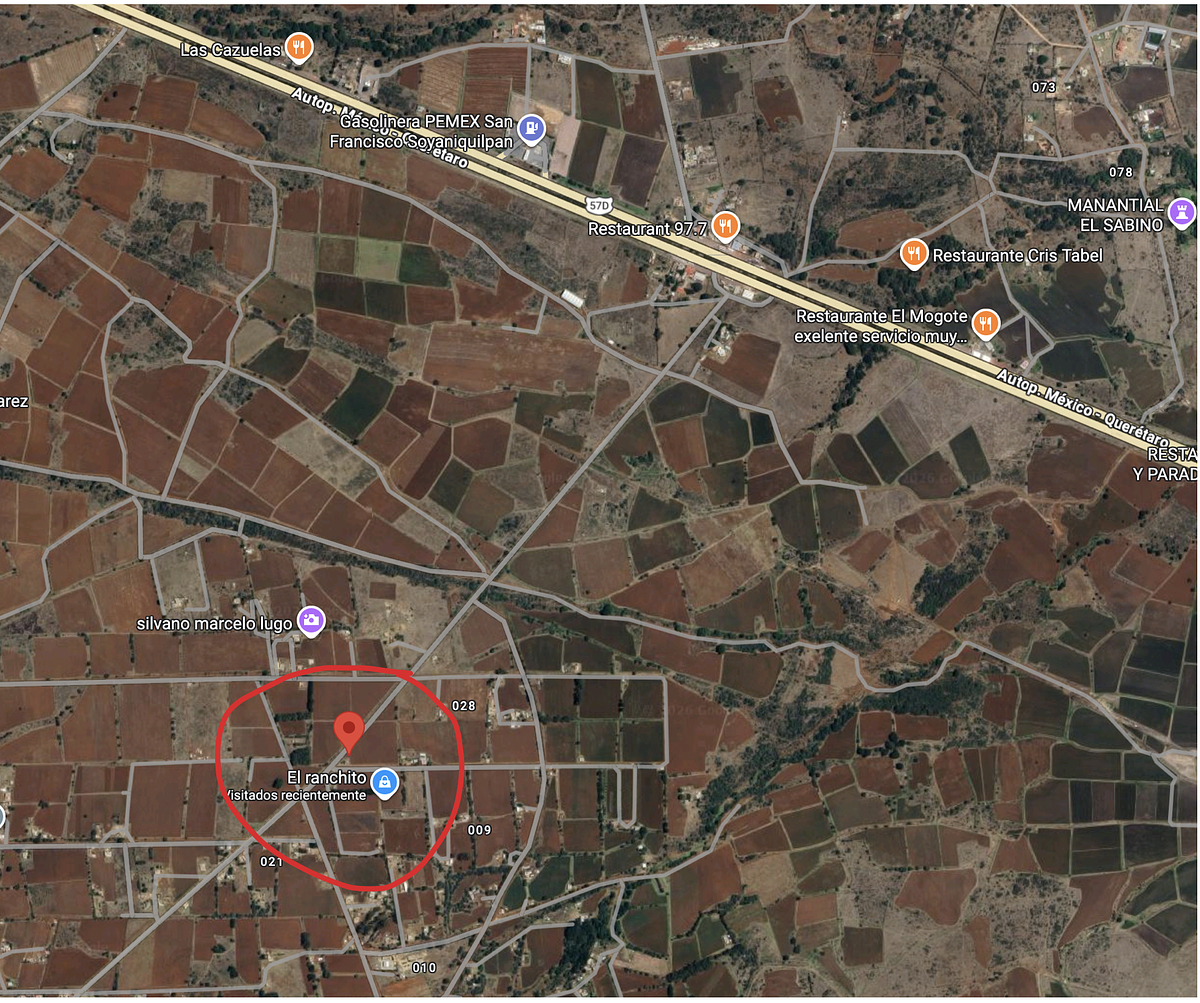Open the silvano marcelo lugo photo marker

(x=312, y=621)
